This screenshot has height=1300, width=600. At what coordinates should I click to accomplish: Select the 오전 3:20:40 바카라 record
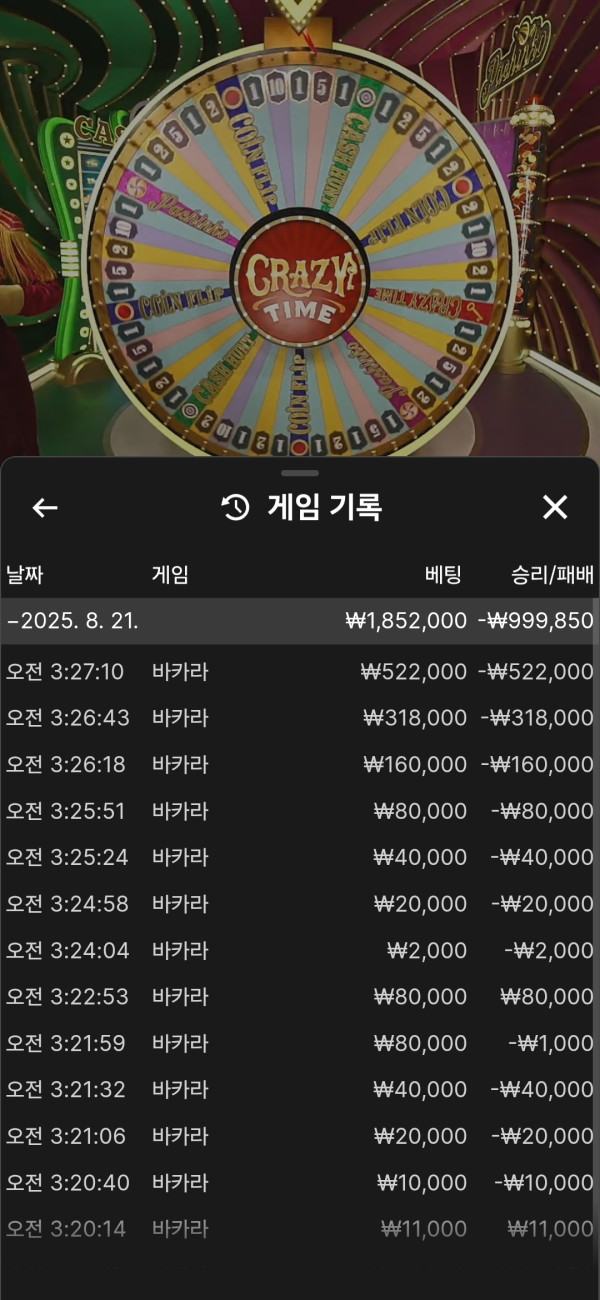[x=300, y=1183]
